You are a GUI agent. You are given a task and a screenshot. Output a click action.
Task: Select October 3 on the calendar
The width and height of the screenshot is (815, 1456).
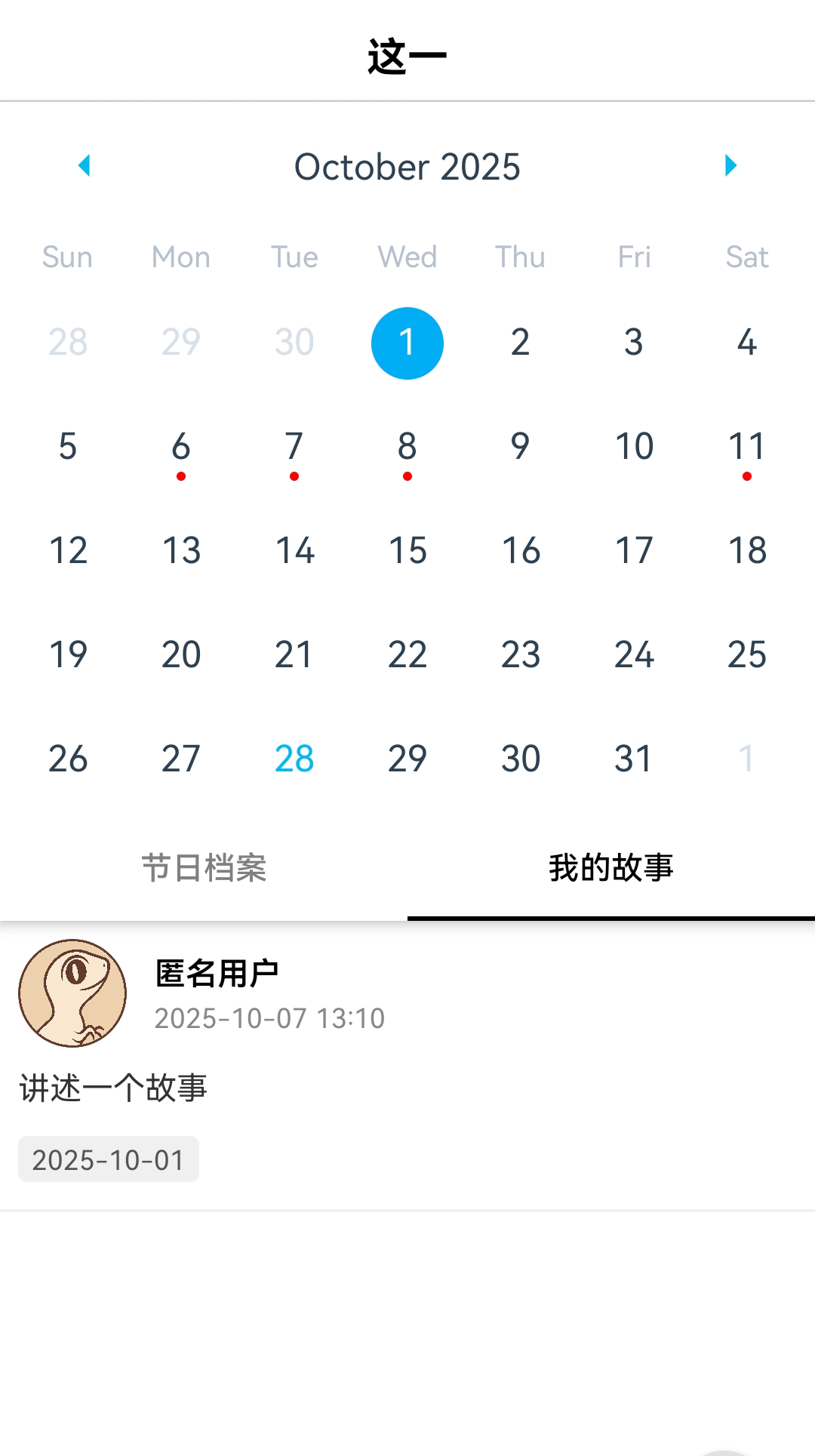tap(634, 343)
